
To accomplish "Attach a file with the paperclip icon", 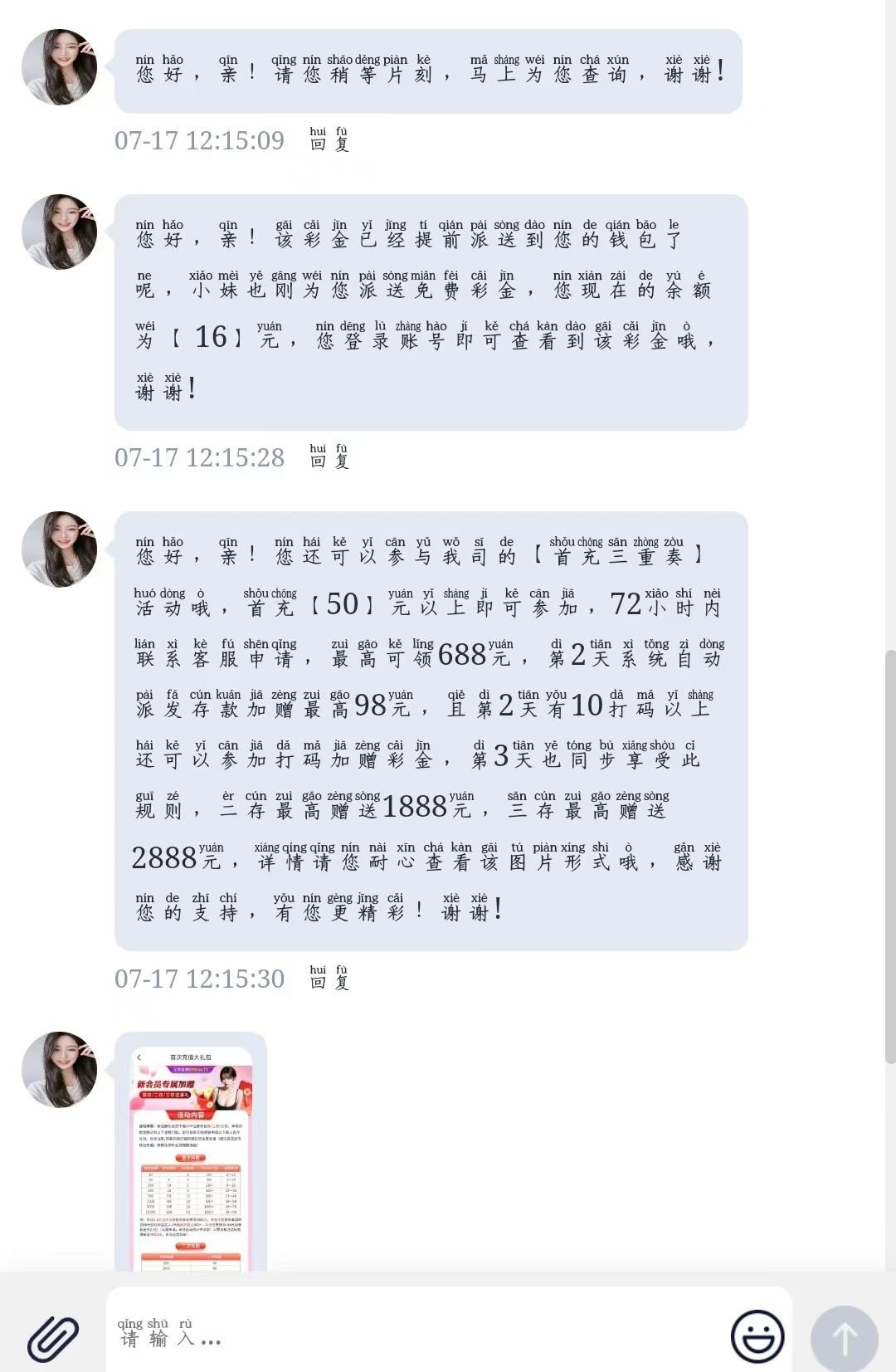I will (53, 1338).
